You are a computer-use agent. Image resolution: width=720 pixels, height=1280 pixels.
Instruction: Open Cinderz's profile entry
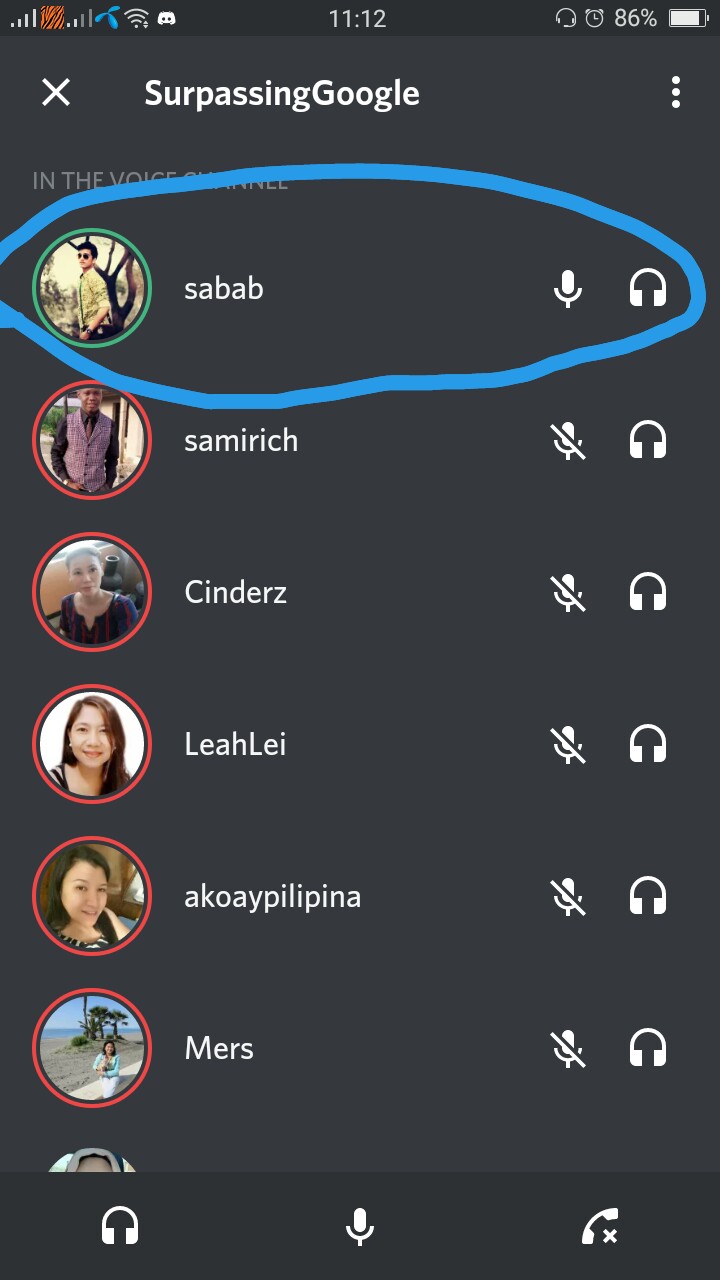pos(235,593)
